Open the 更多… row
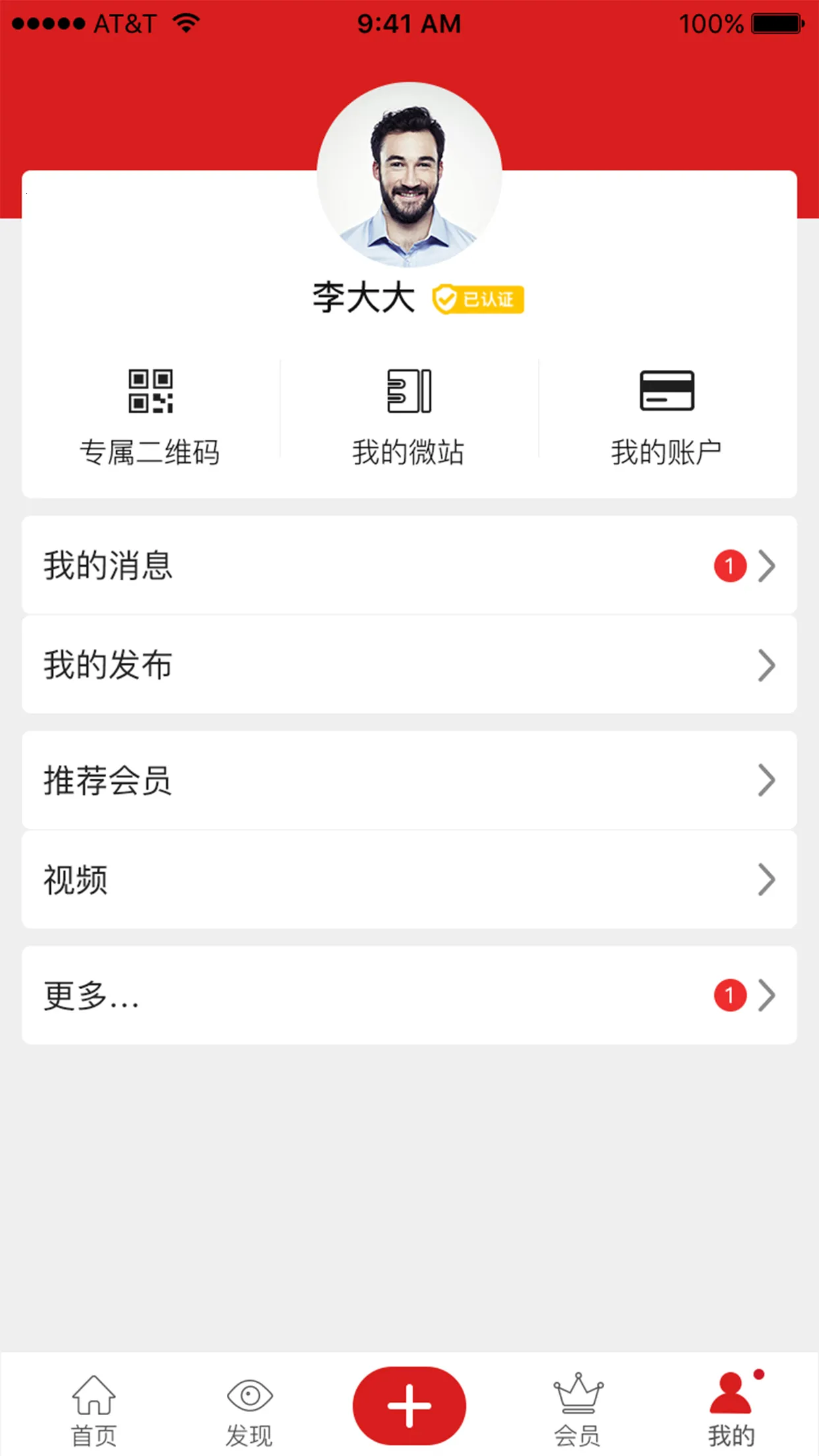Image resolution: width=819 pixels, height=1456 pixels. pyautogui.click(x=409, y=995)
